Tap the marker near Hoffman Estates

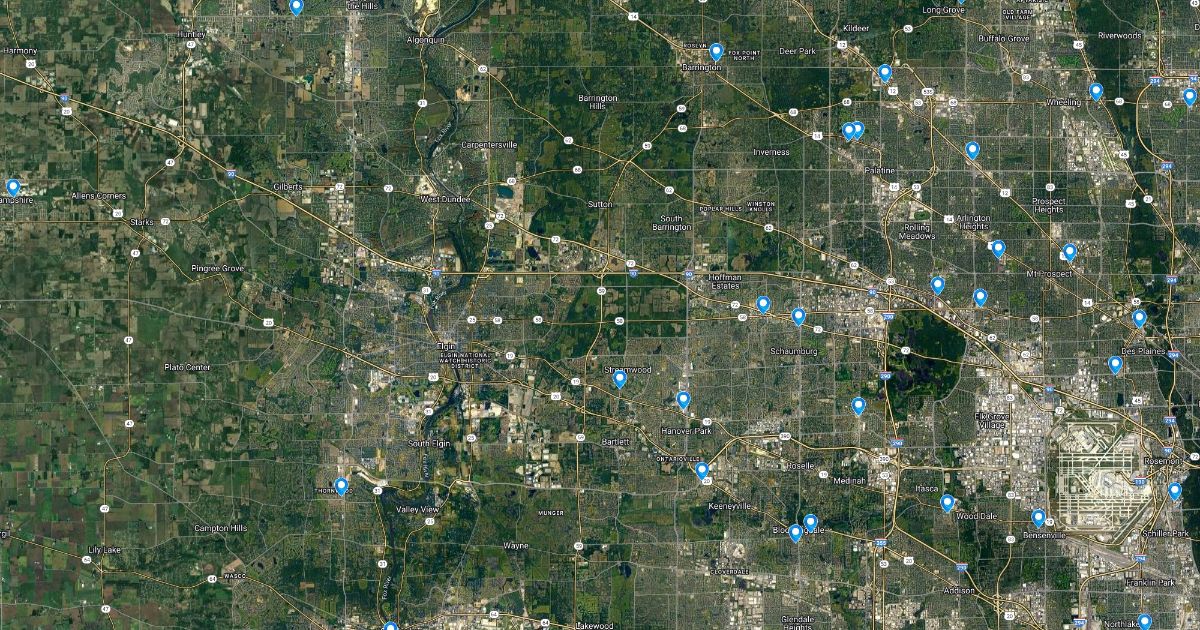pyautogui.click(x=763, y=304)
